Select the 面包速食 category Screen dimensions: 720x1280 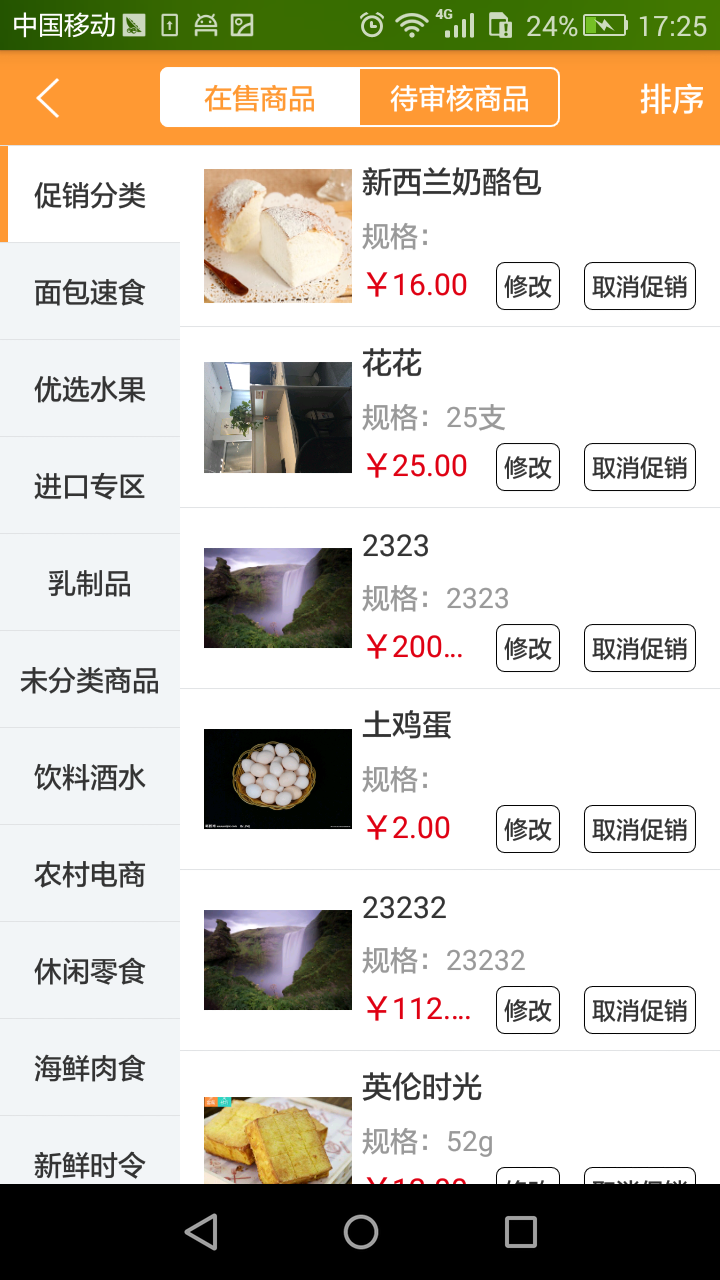click(90, 292)
